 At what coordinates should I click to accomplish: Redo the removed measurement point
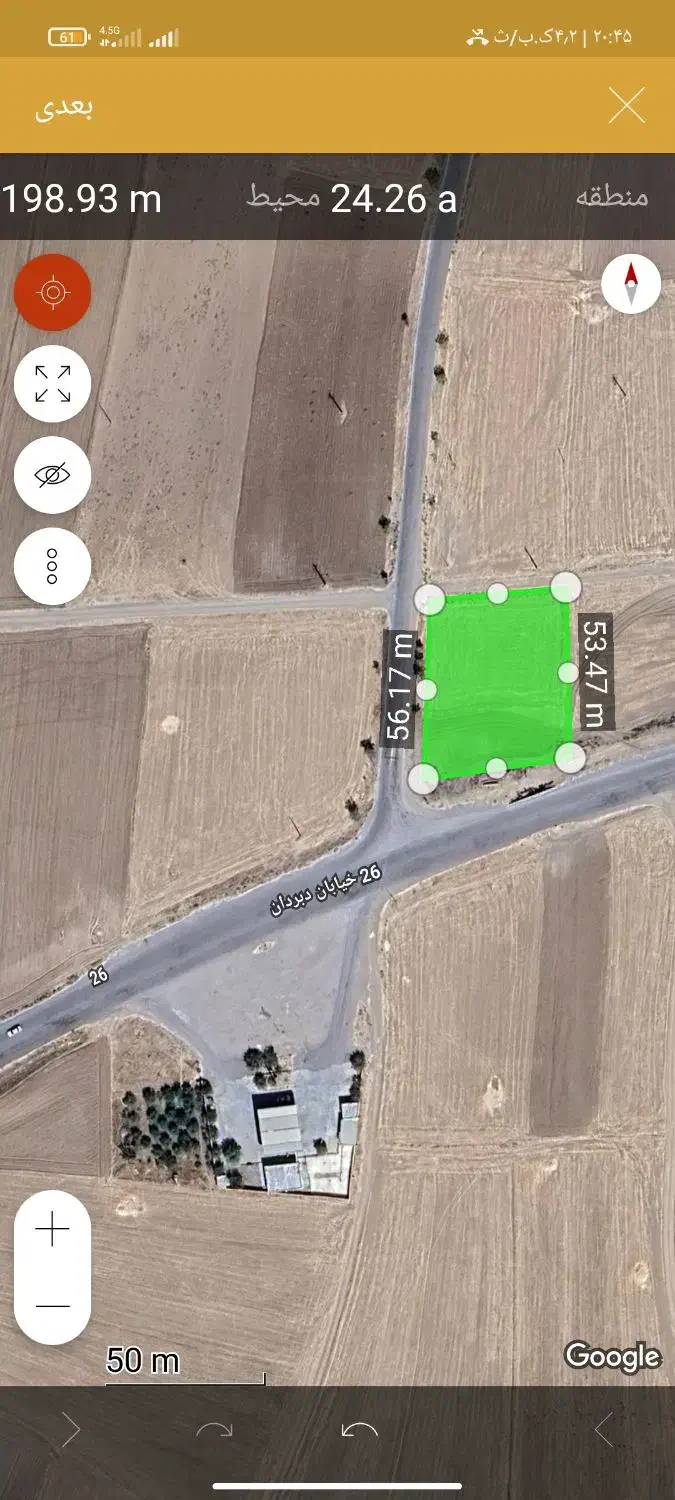click(214, 1431)
